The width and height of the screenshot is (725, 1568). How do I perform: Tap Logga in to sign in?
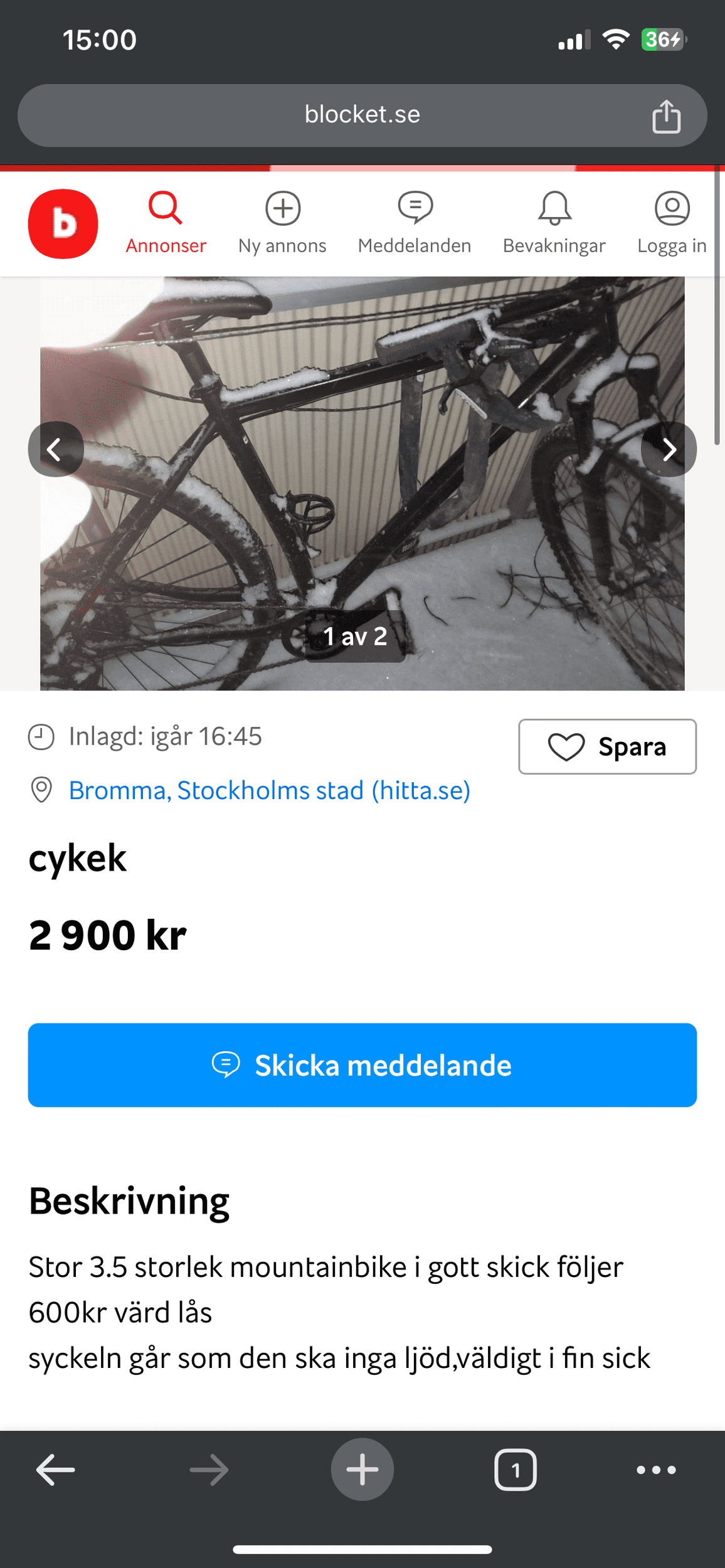point(672,223)
